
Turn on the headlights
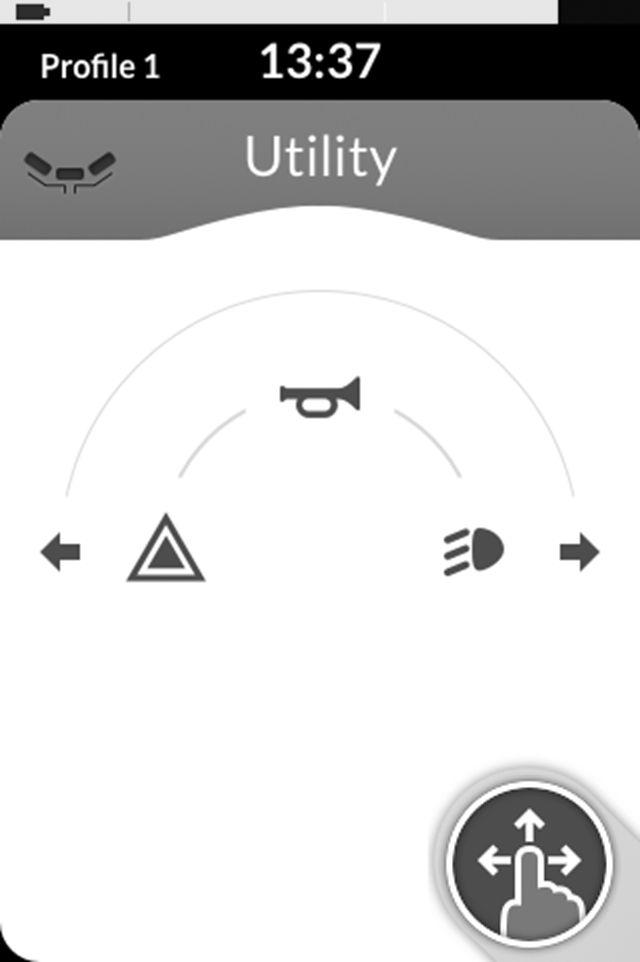pyautogui.click(x=474, y=551)
